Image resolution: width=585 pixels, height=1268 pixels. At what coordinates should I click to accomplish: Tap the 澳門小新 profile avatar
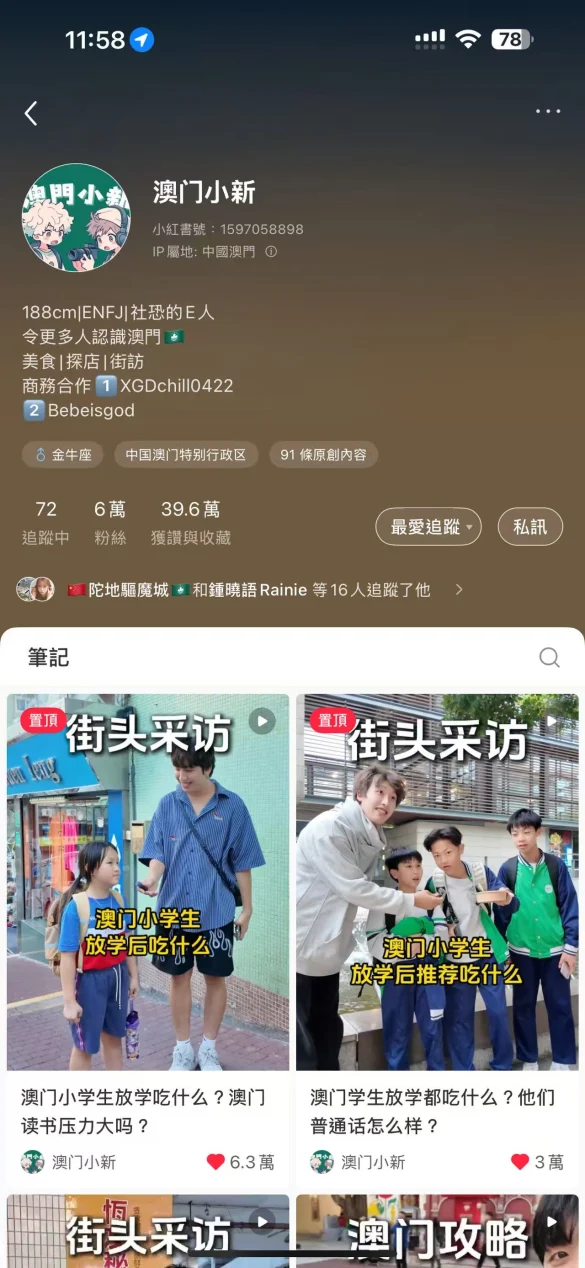tap(77, 217)
